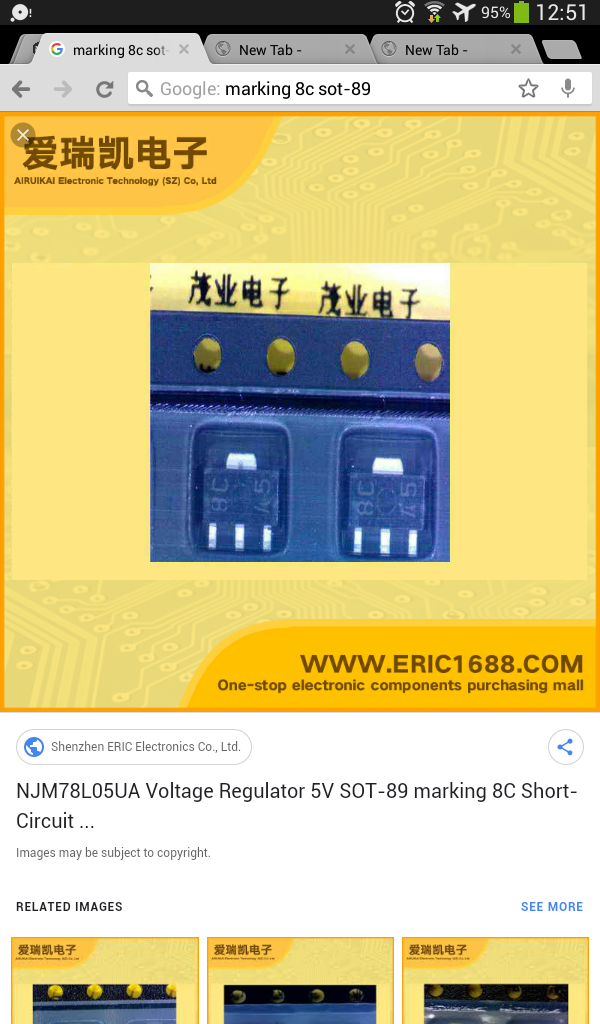Viewport: 600px width, 1024px height.
Task: Open the middle related image
Action: tap(300, 980)
